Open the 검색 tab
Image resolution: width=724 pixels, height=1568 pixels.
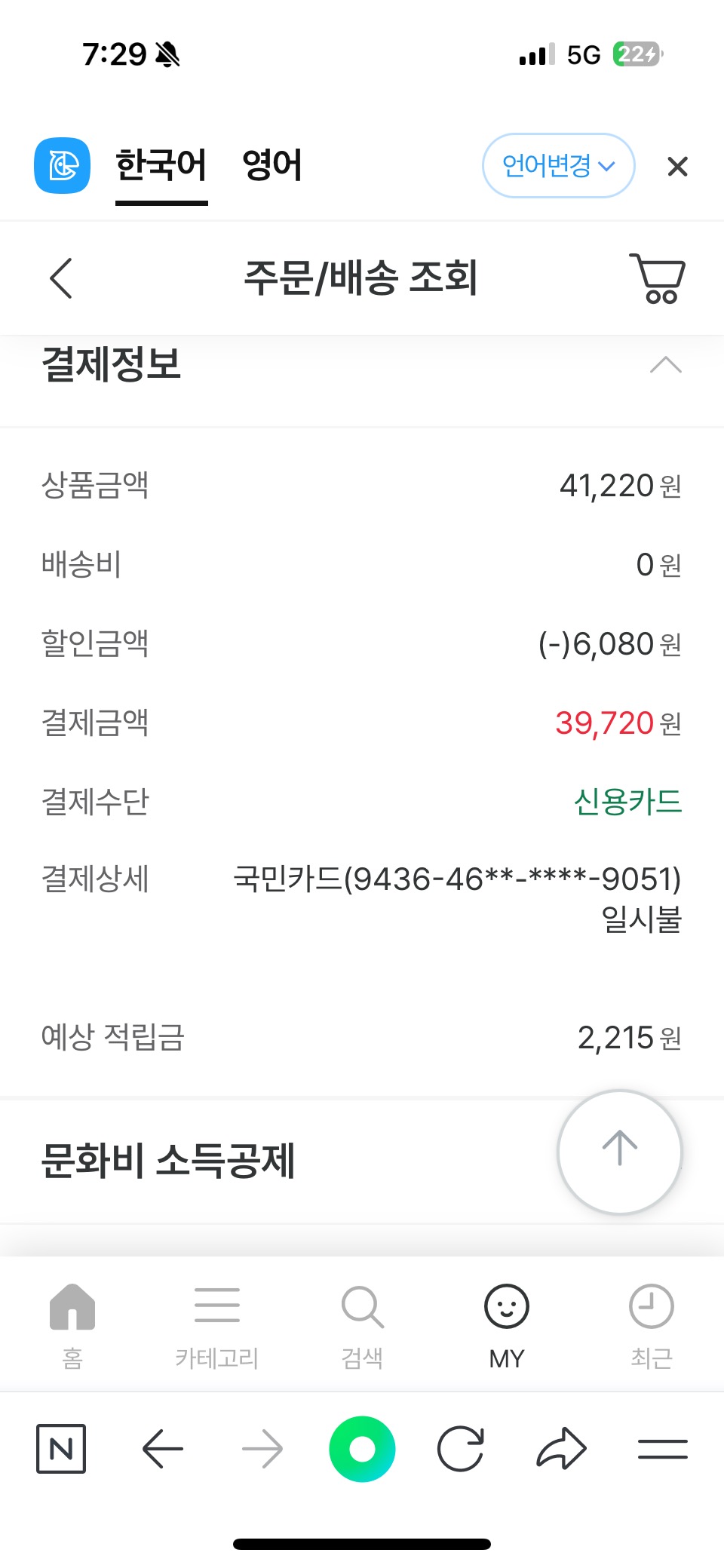coord(363,1326)
